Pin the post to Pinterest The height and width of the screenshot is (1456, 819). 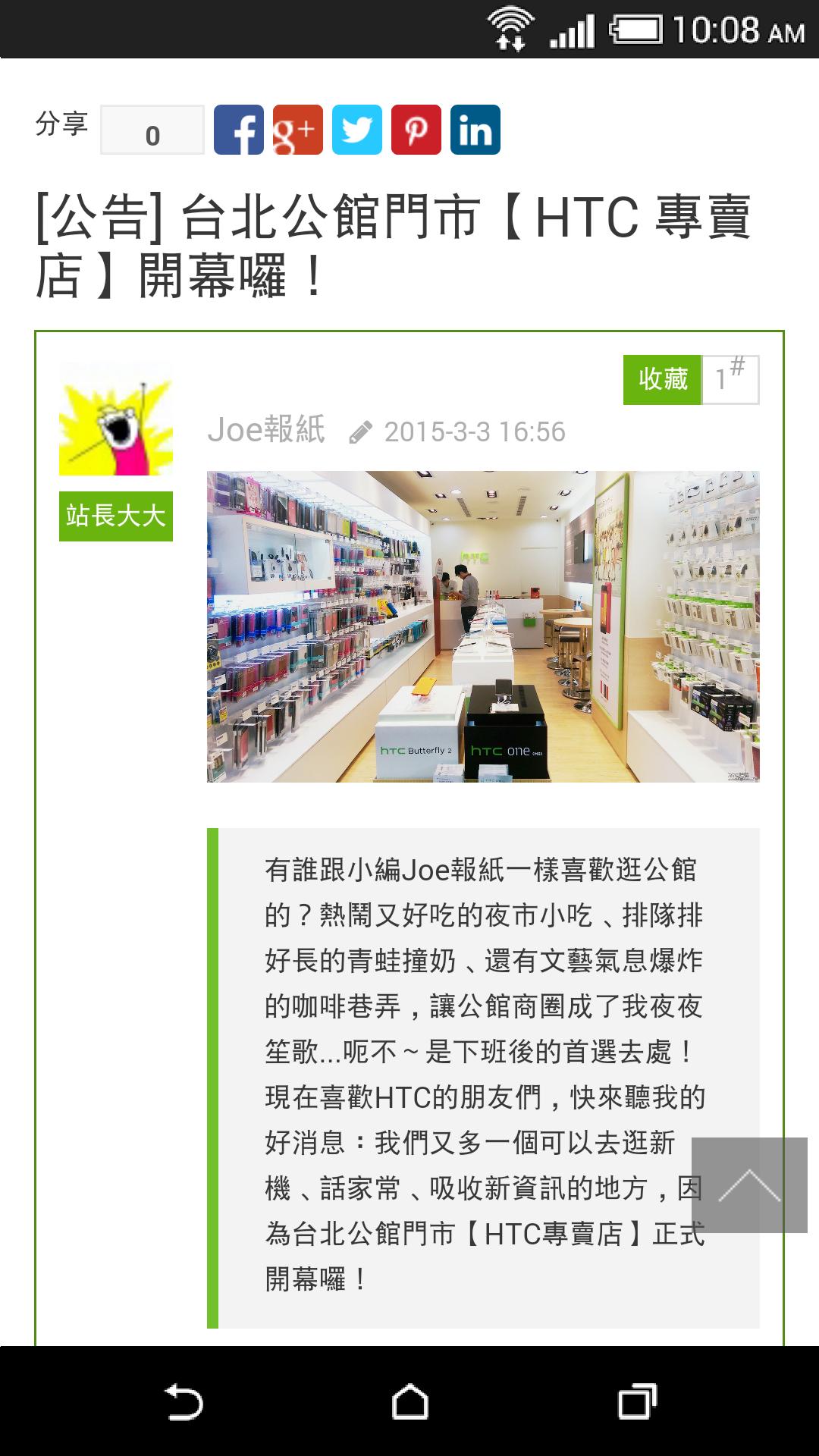click(417, 129)
